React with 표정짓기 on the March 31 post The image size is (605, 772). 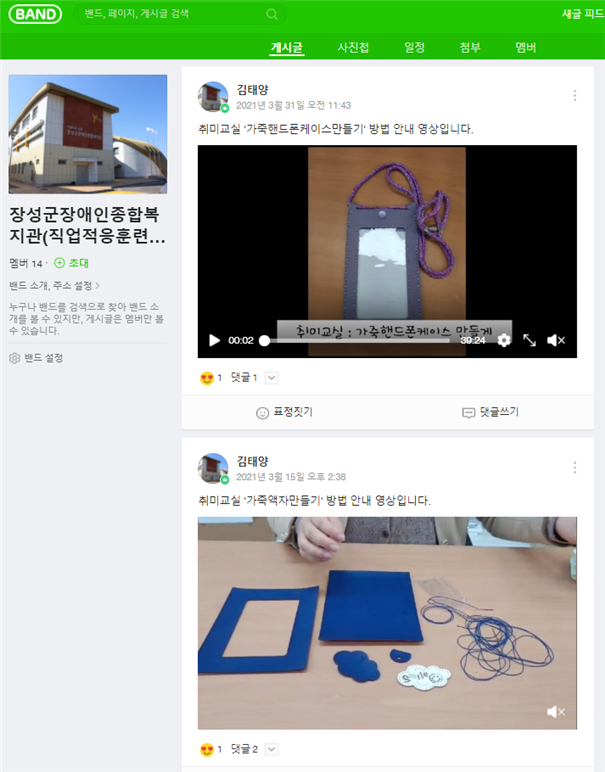285,412
